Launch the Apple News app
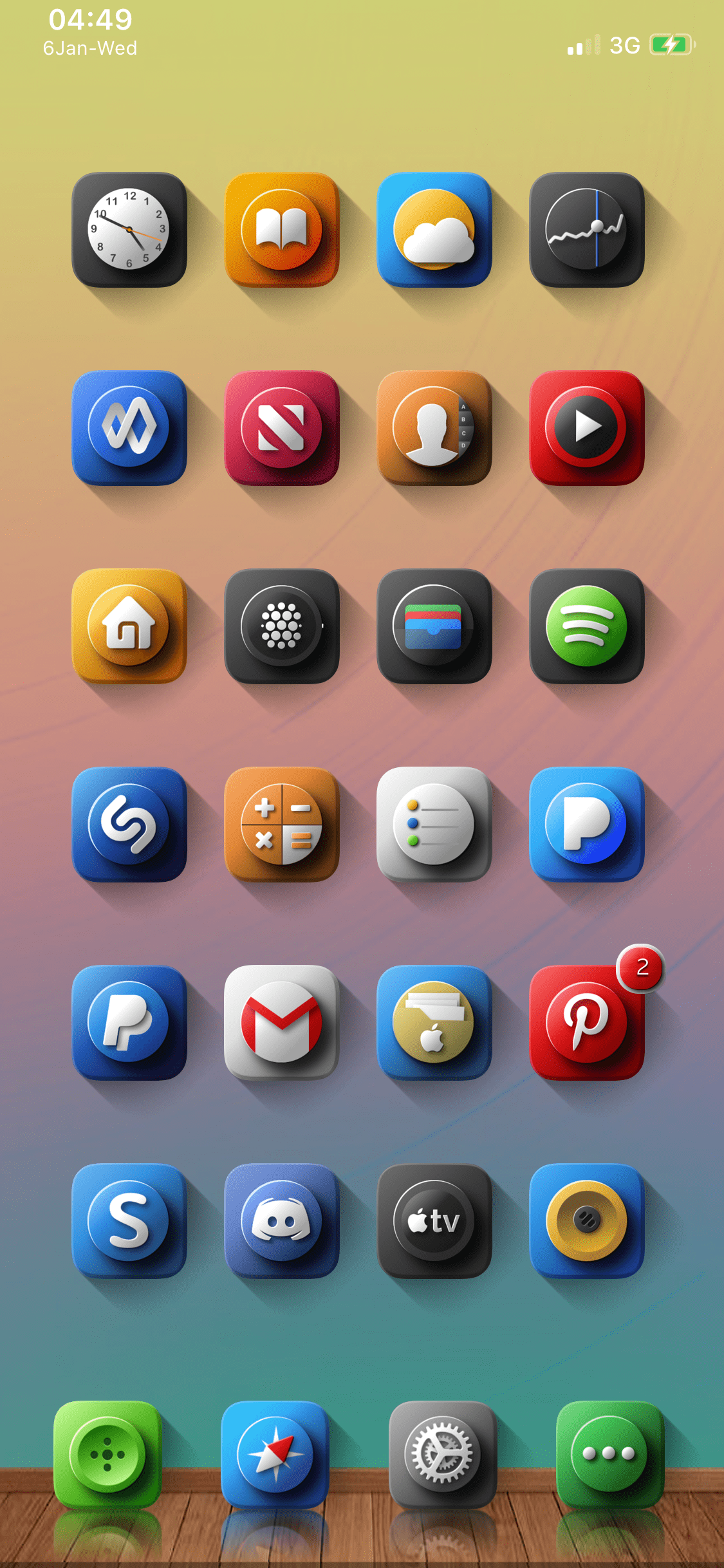 281,428
